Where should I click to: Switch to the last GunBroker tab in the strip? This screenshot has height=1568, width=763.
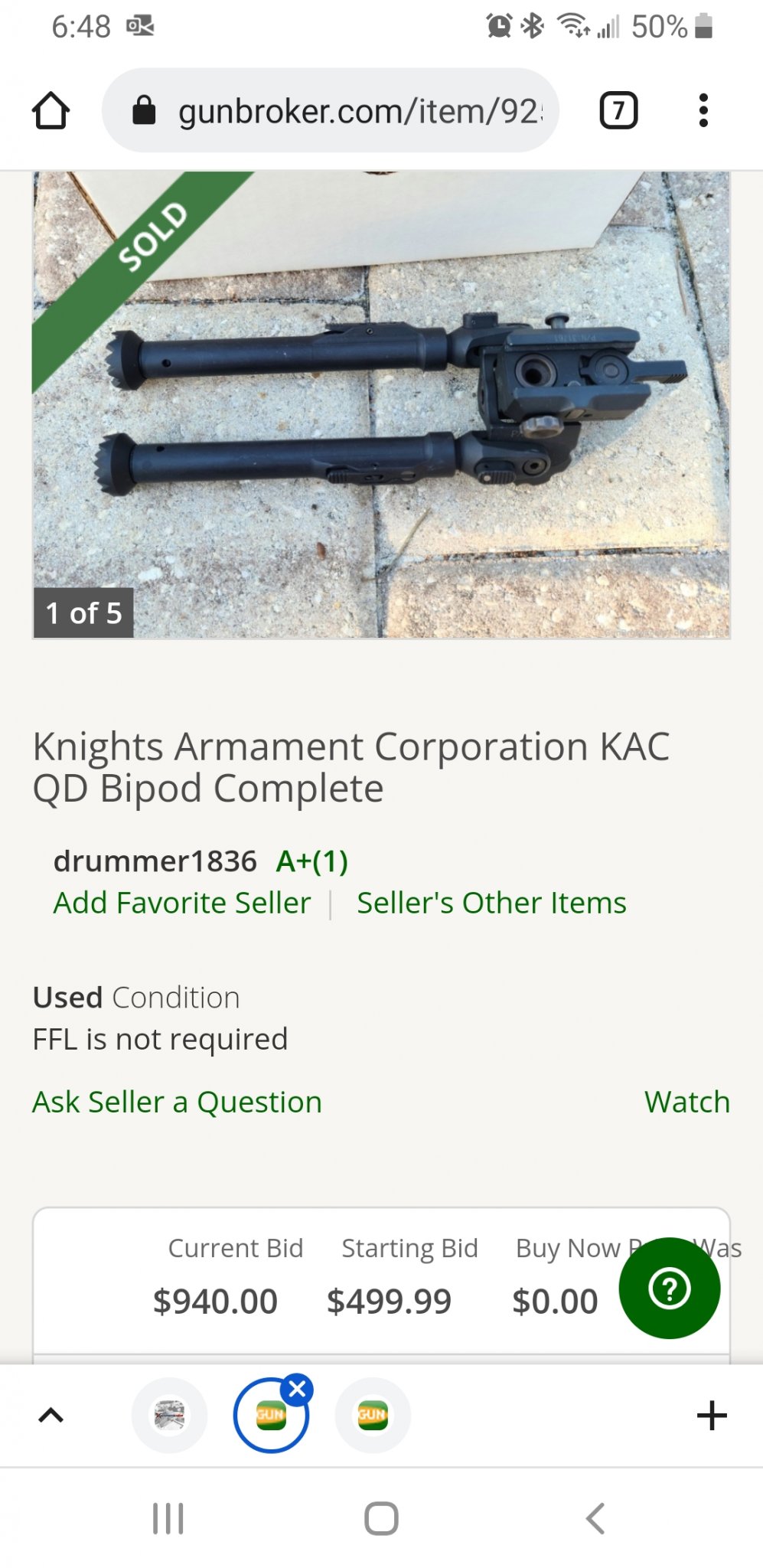click(x=373, y=1415)
